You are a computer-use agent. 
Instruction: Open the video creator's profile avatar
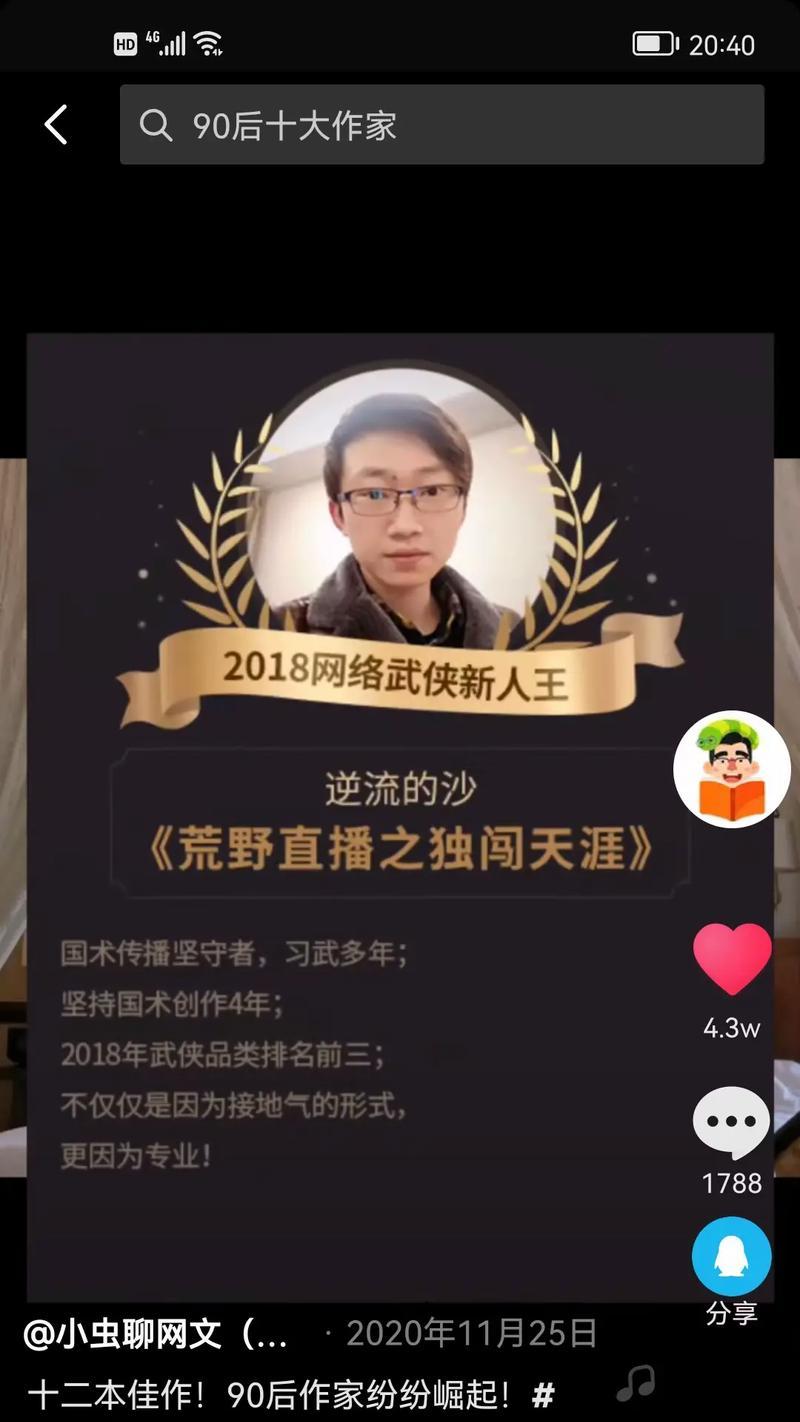tap(731, 769)
